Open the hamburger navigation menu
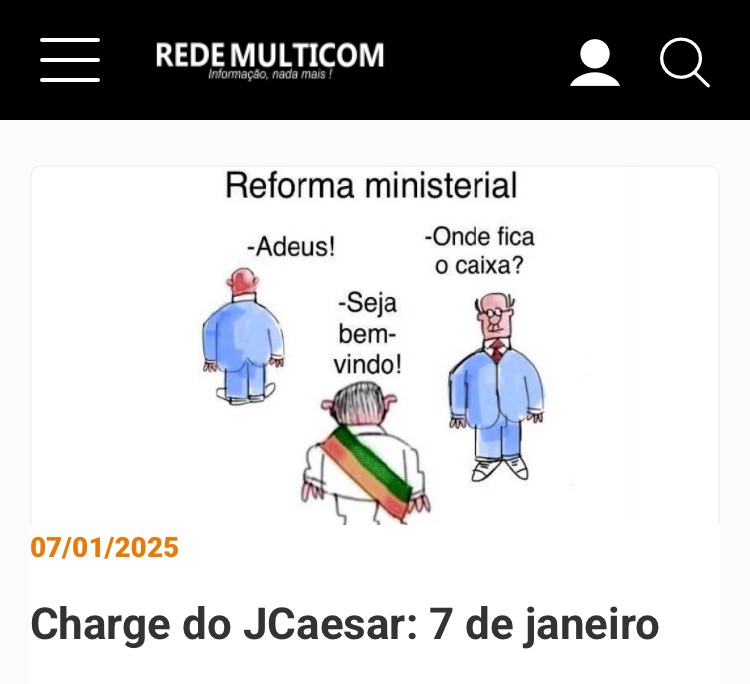Viewport: 750px width, 684px height. pos(70,60)
